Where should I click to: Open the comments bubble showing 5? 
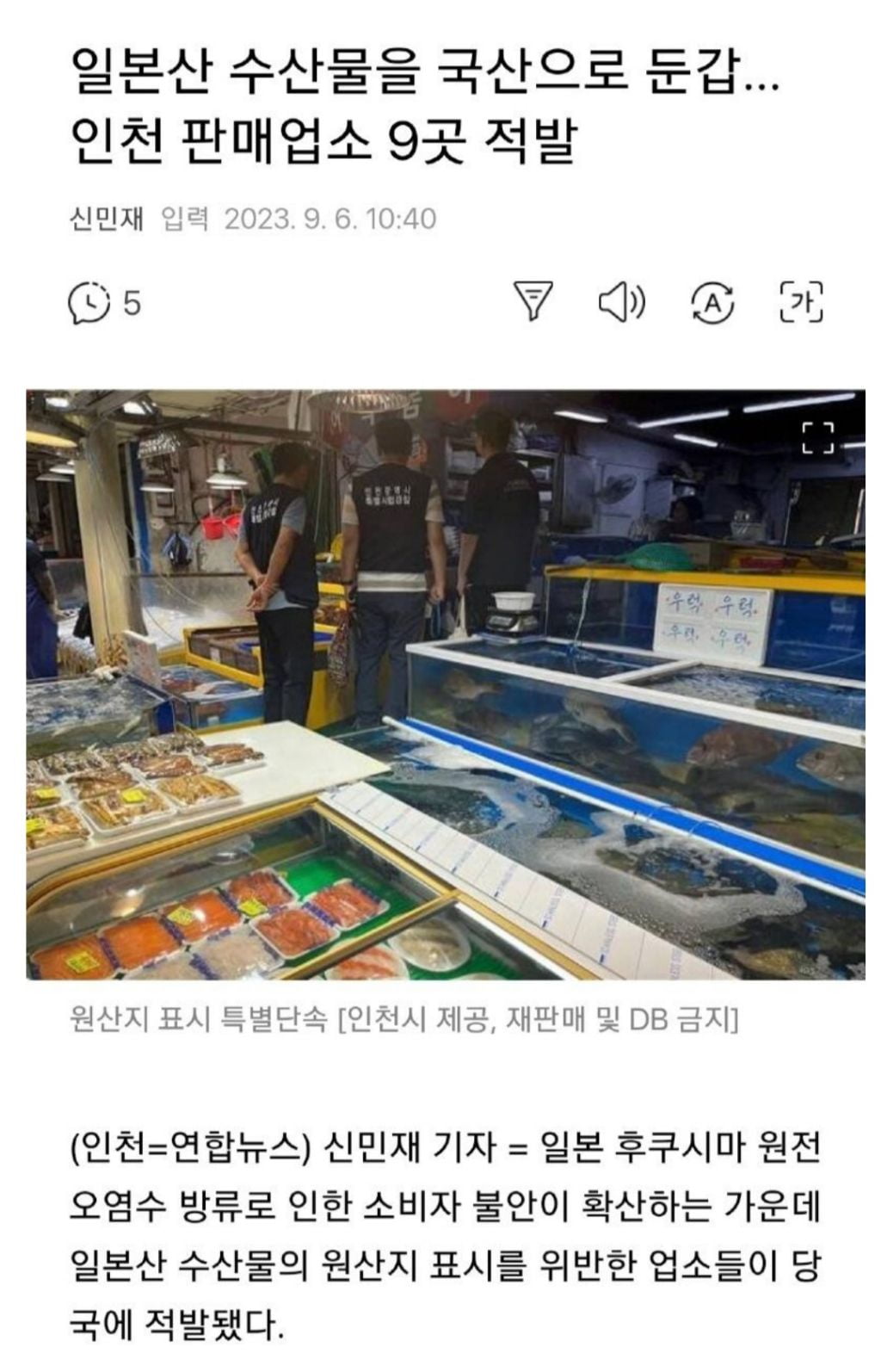pyautogui.click(x=103, y=303)
